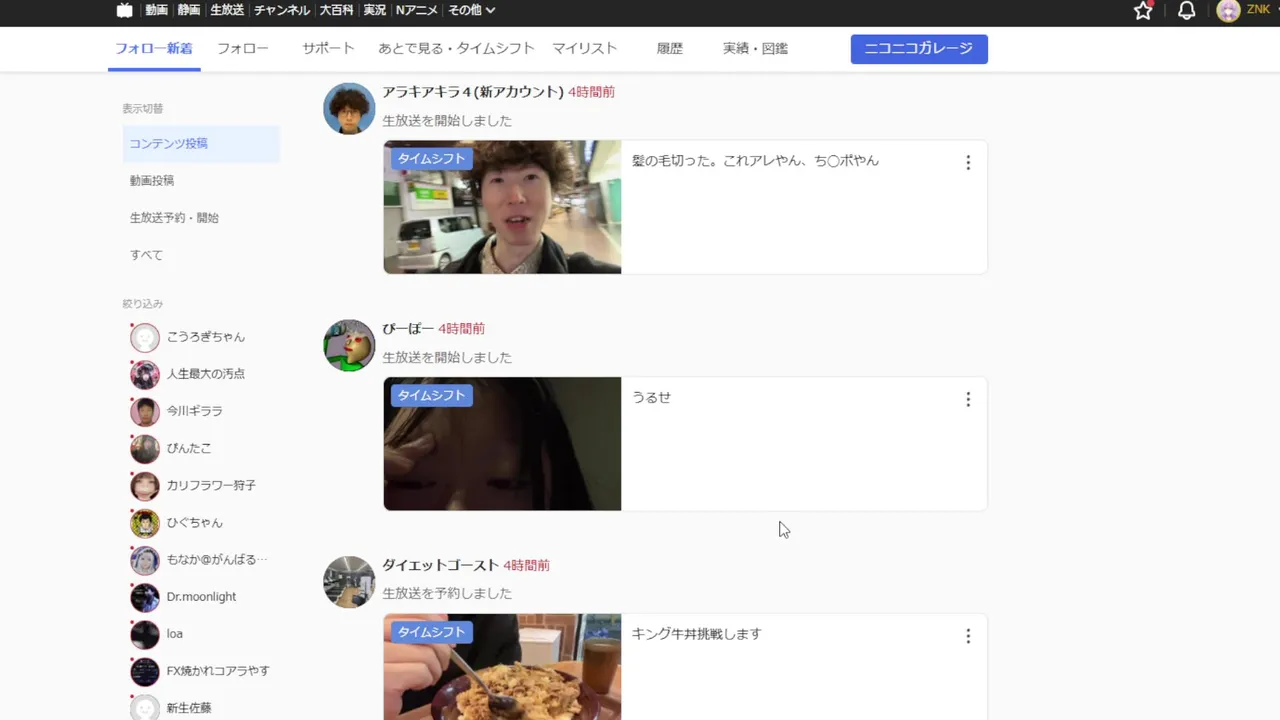Select 動画投稿 display filter

click(x=152, y=181)
